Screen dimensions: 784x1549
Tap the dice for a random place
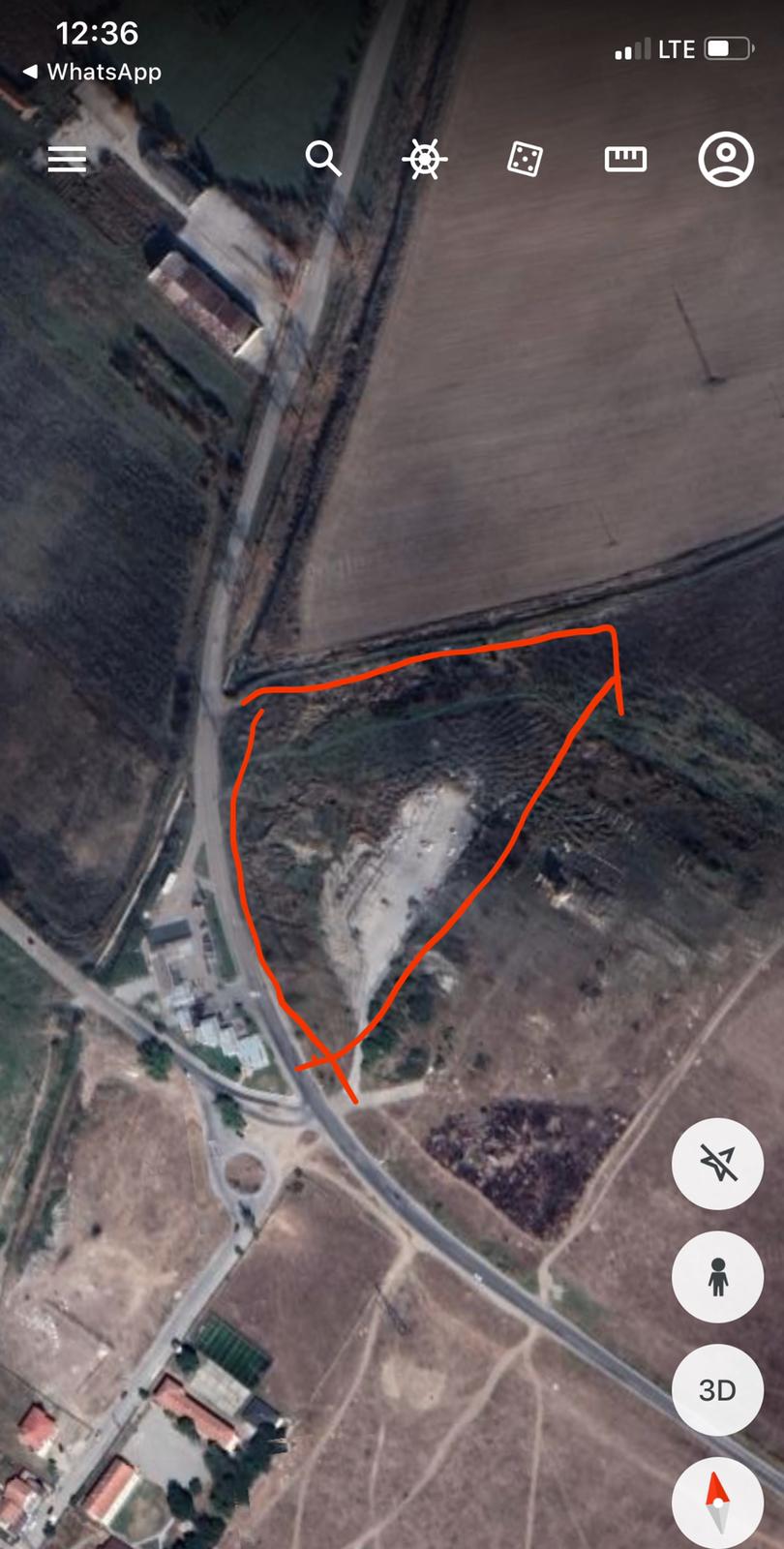(x=525, y=159)
